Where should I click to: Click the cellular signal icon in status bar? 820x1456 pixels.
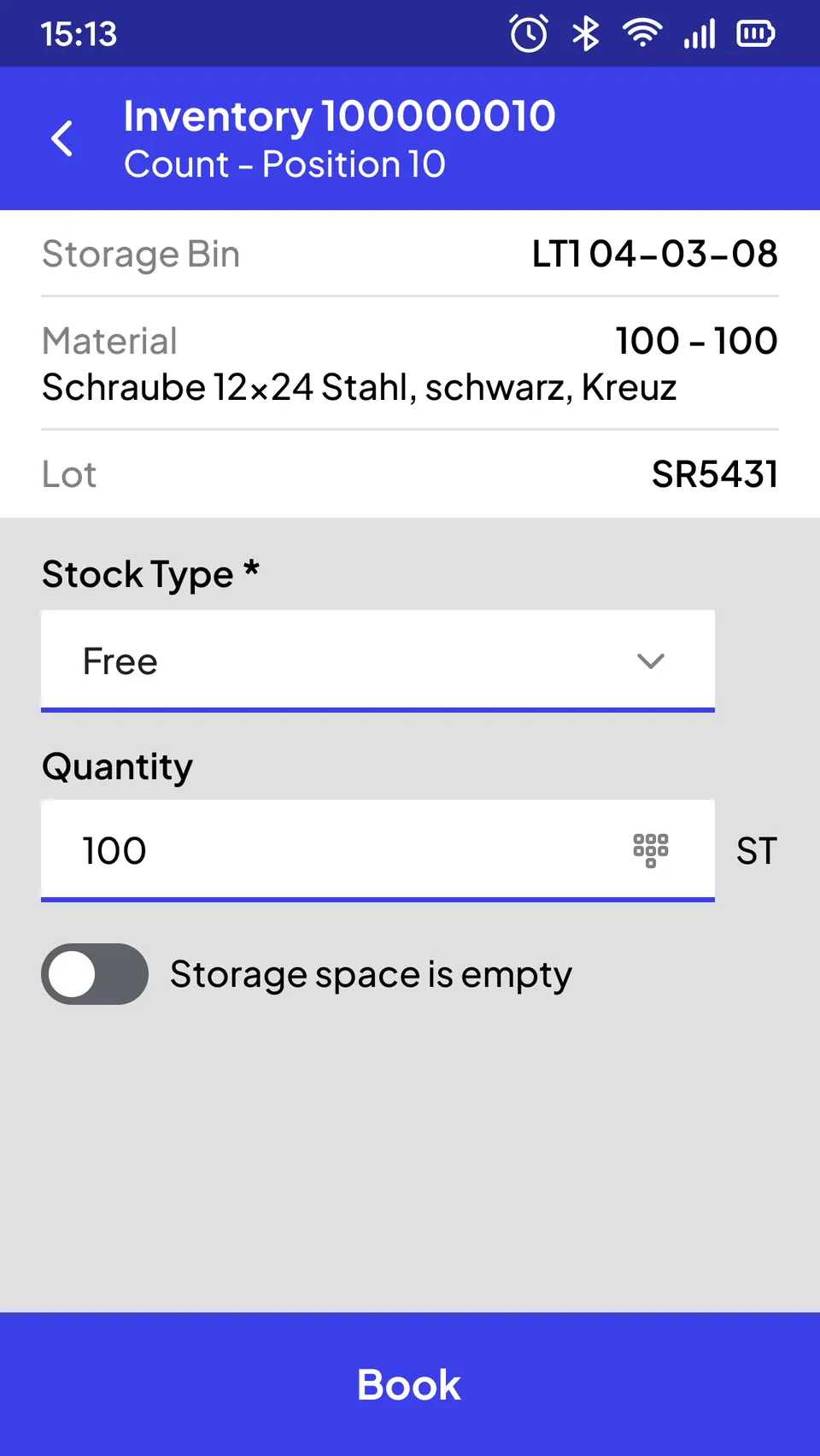coord(700,33)
